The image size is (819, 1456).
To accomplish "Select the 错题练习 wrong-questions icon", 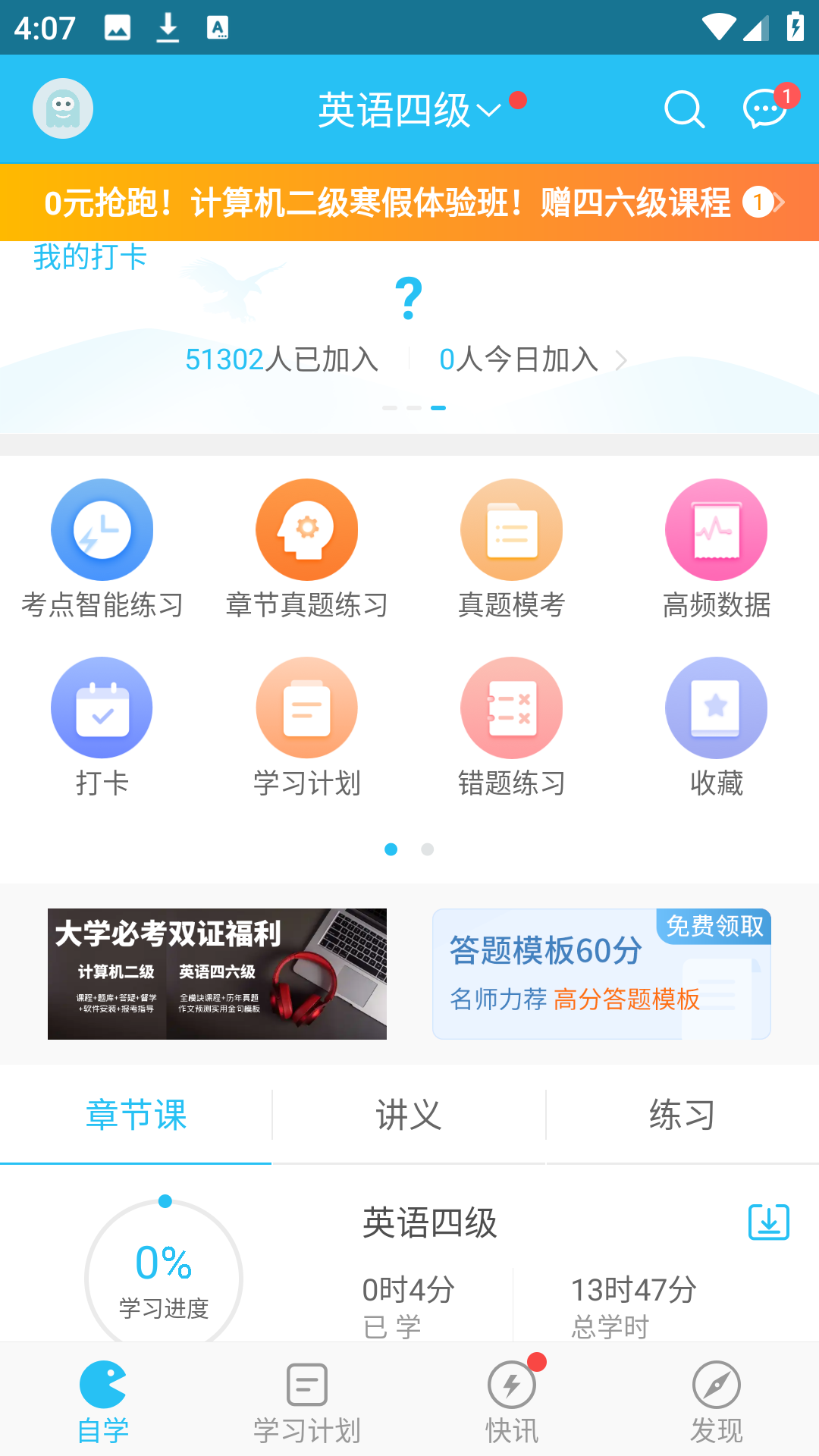I will [x=511, y=707].
